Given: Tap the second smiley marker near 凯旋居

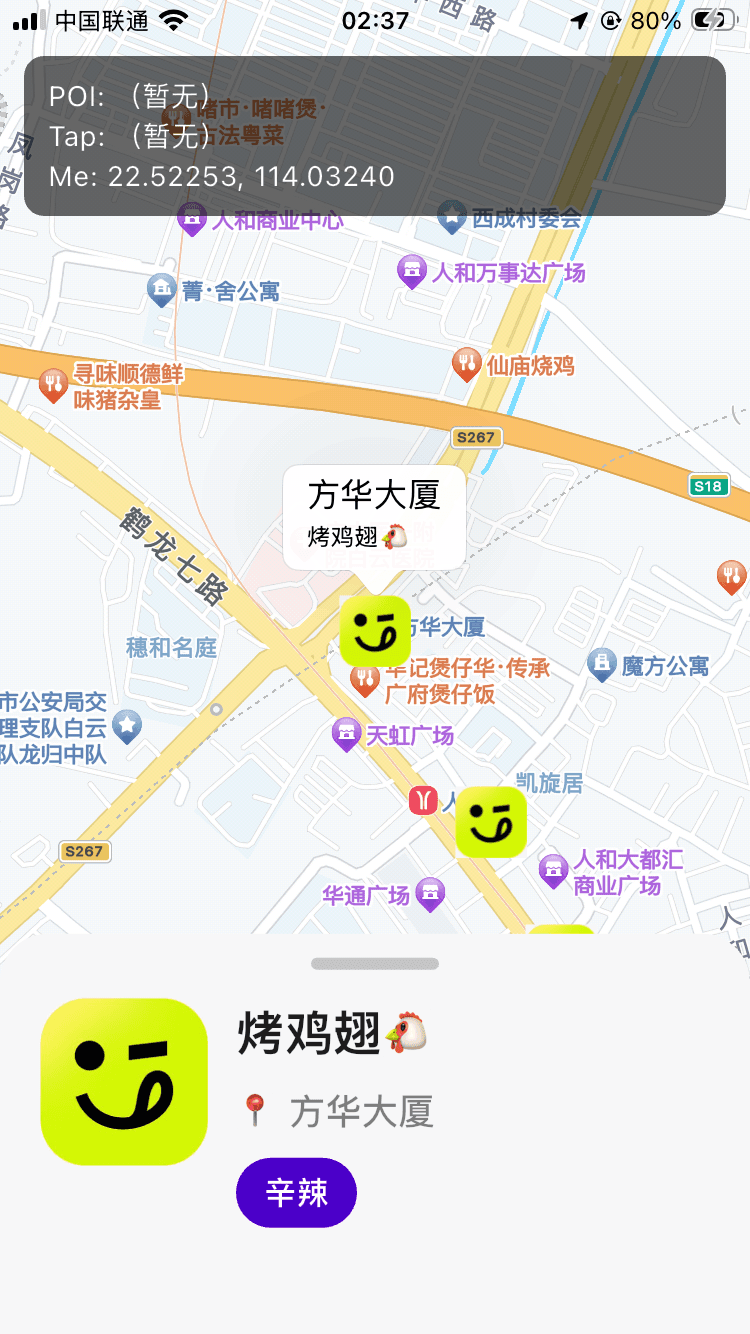Looking at the screenshot, I should point(491,822).
